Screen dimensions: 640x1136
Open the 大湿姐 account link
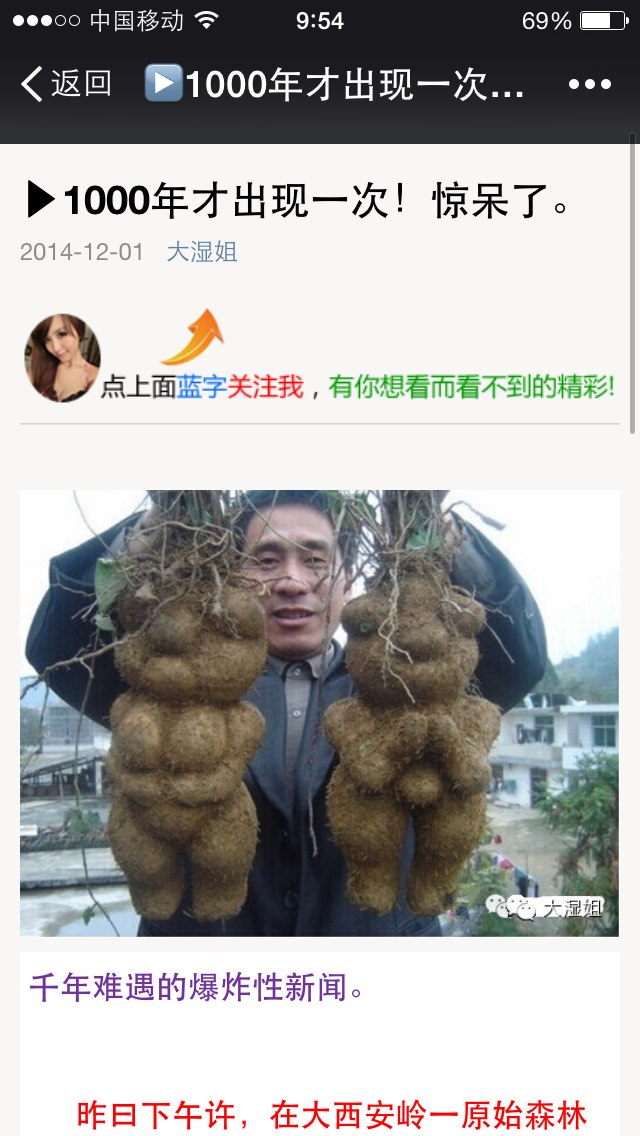click(201, 252)
